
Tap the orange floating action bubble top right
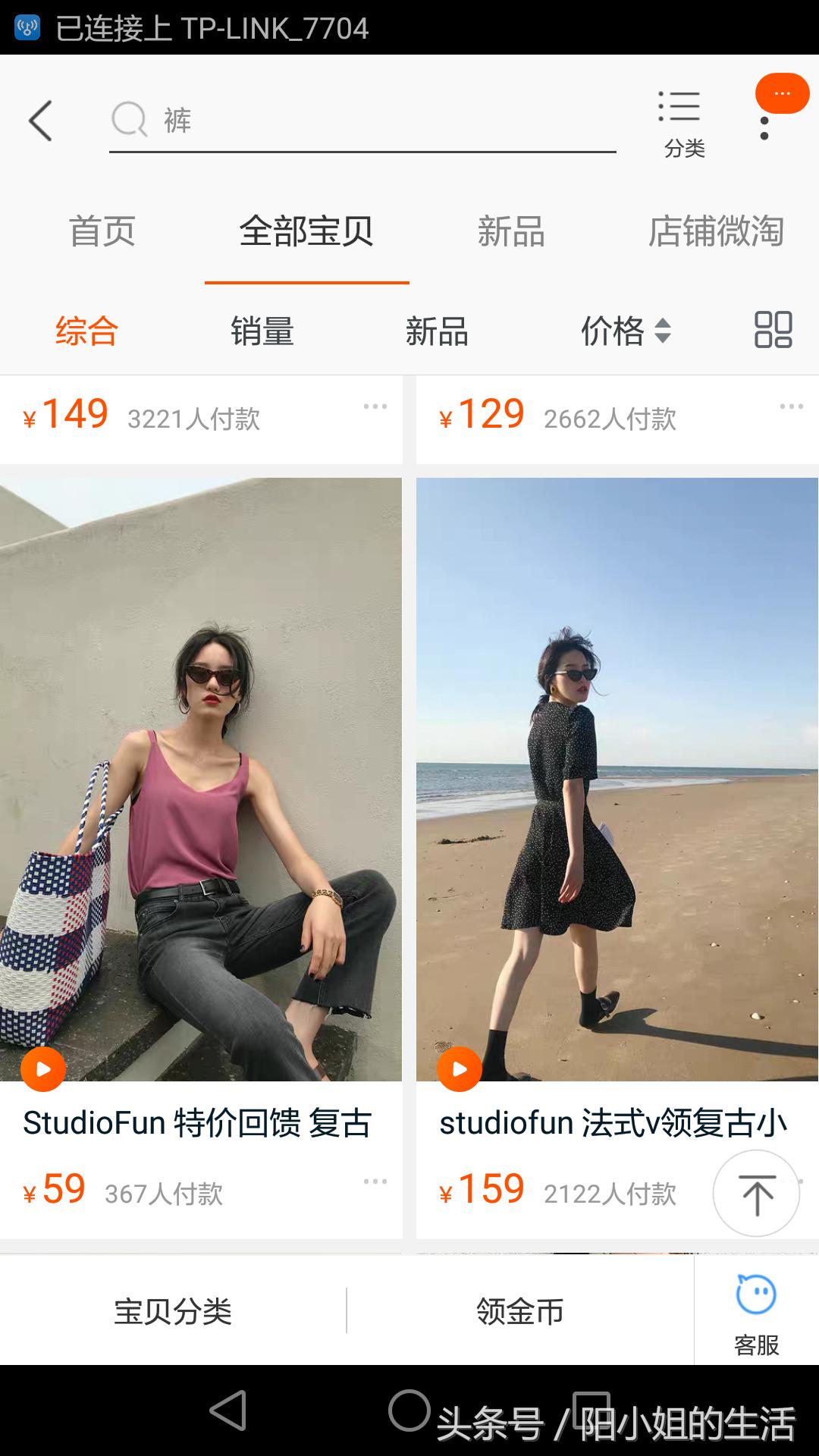pos(781,93)
